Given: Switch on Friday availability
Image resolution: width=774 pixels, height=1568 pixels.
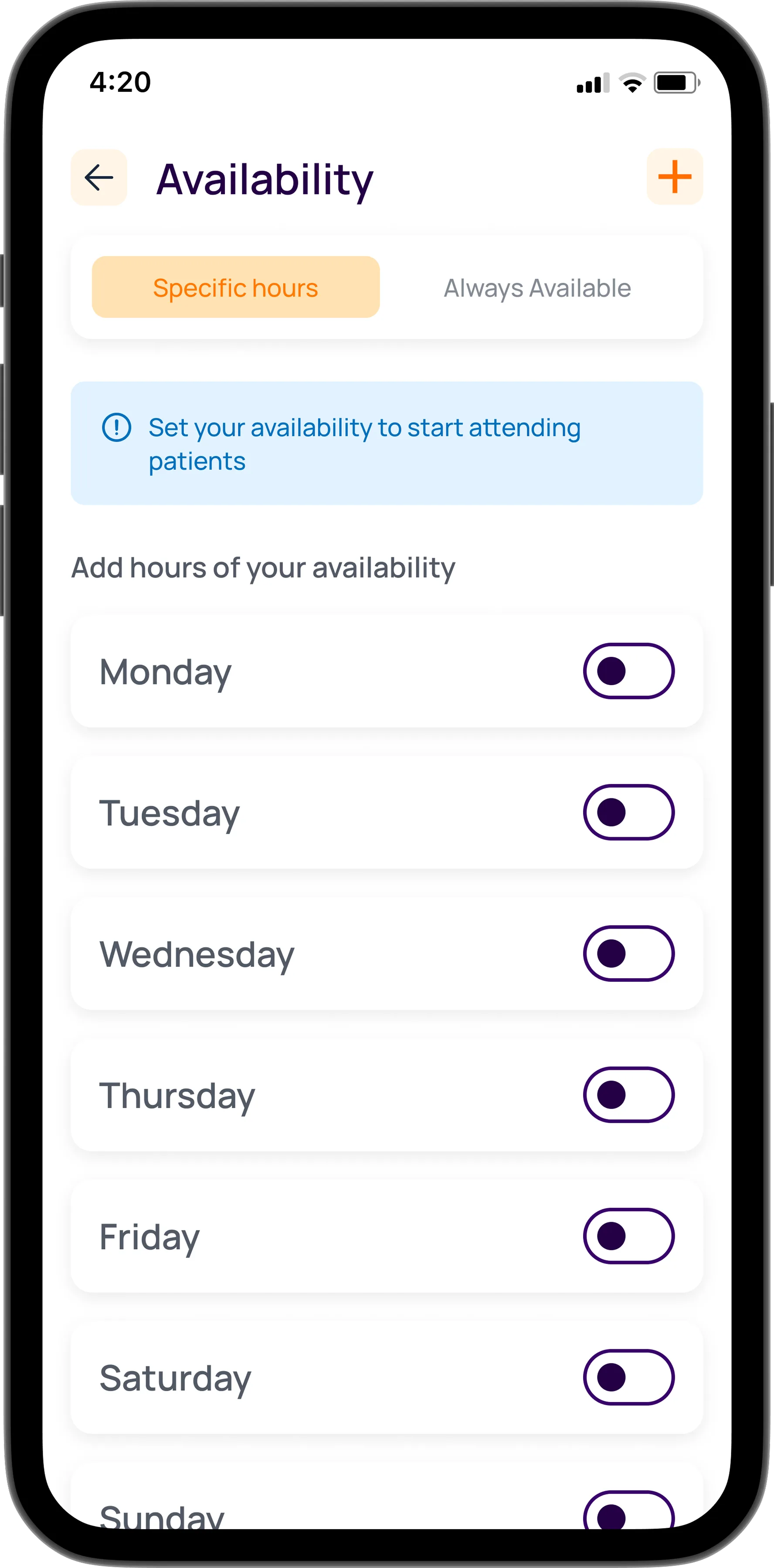Looking at the screenshot, I should [628, 1236].
